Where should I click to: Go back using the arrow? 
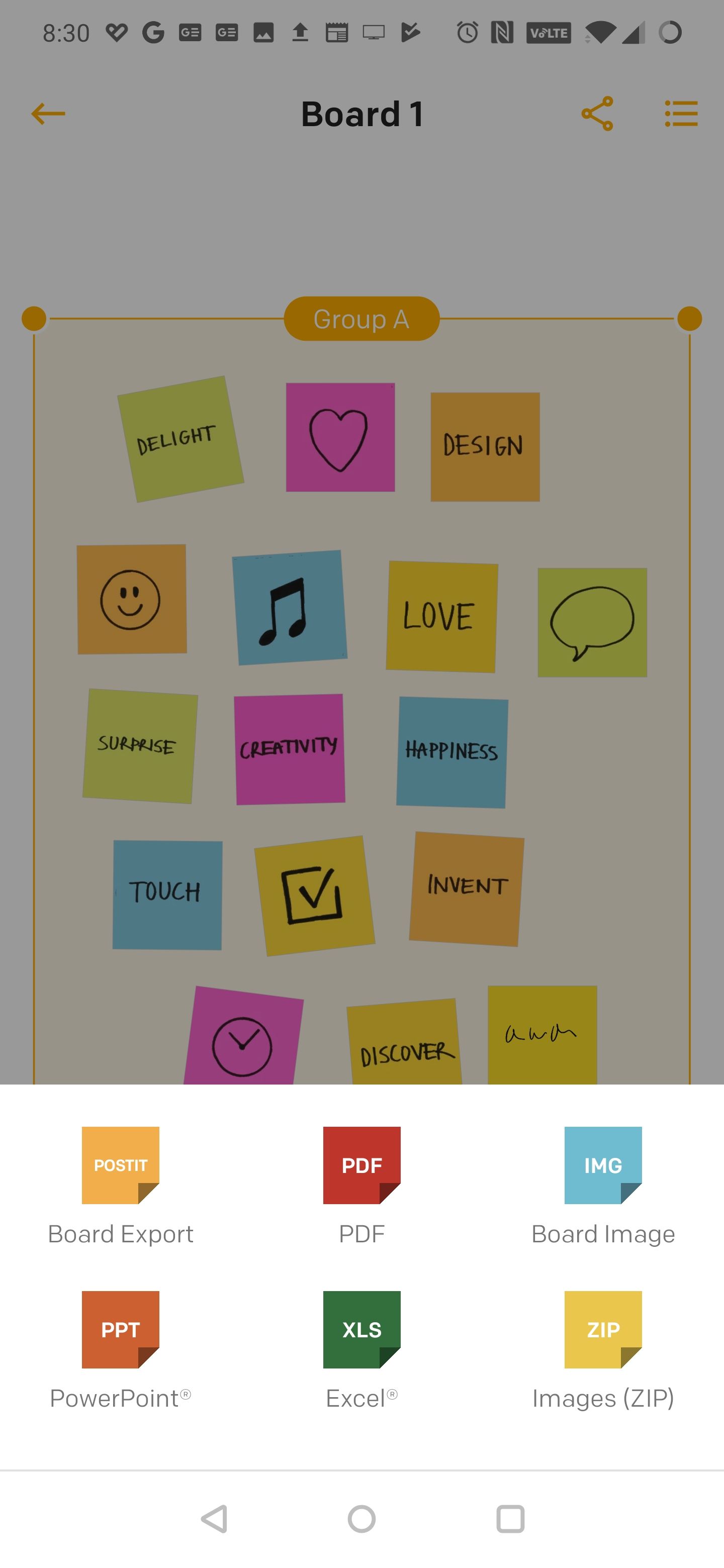click(x=48, y=113)
